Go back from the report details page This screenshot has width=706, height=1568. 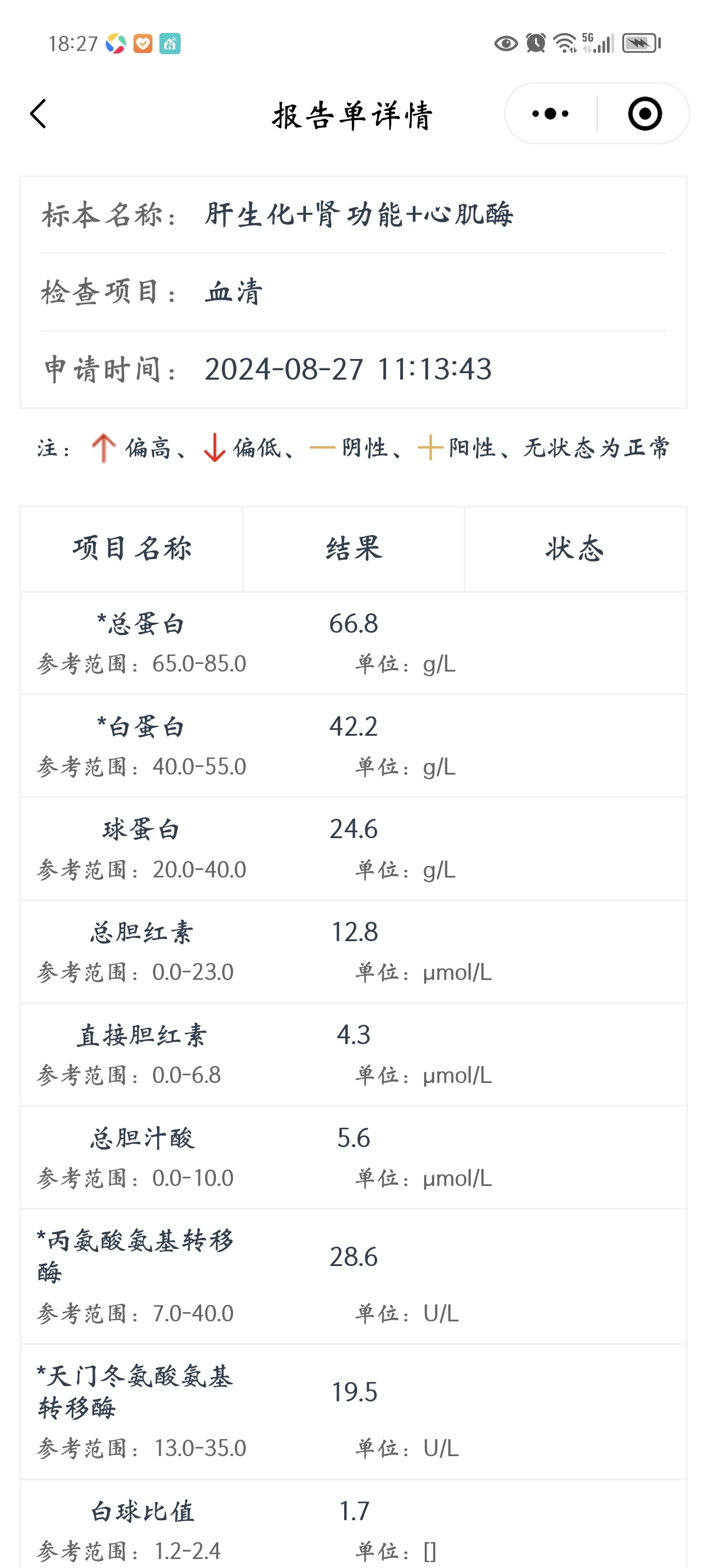tap(38, 114)
